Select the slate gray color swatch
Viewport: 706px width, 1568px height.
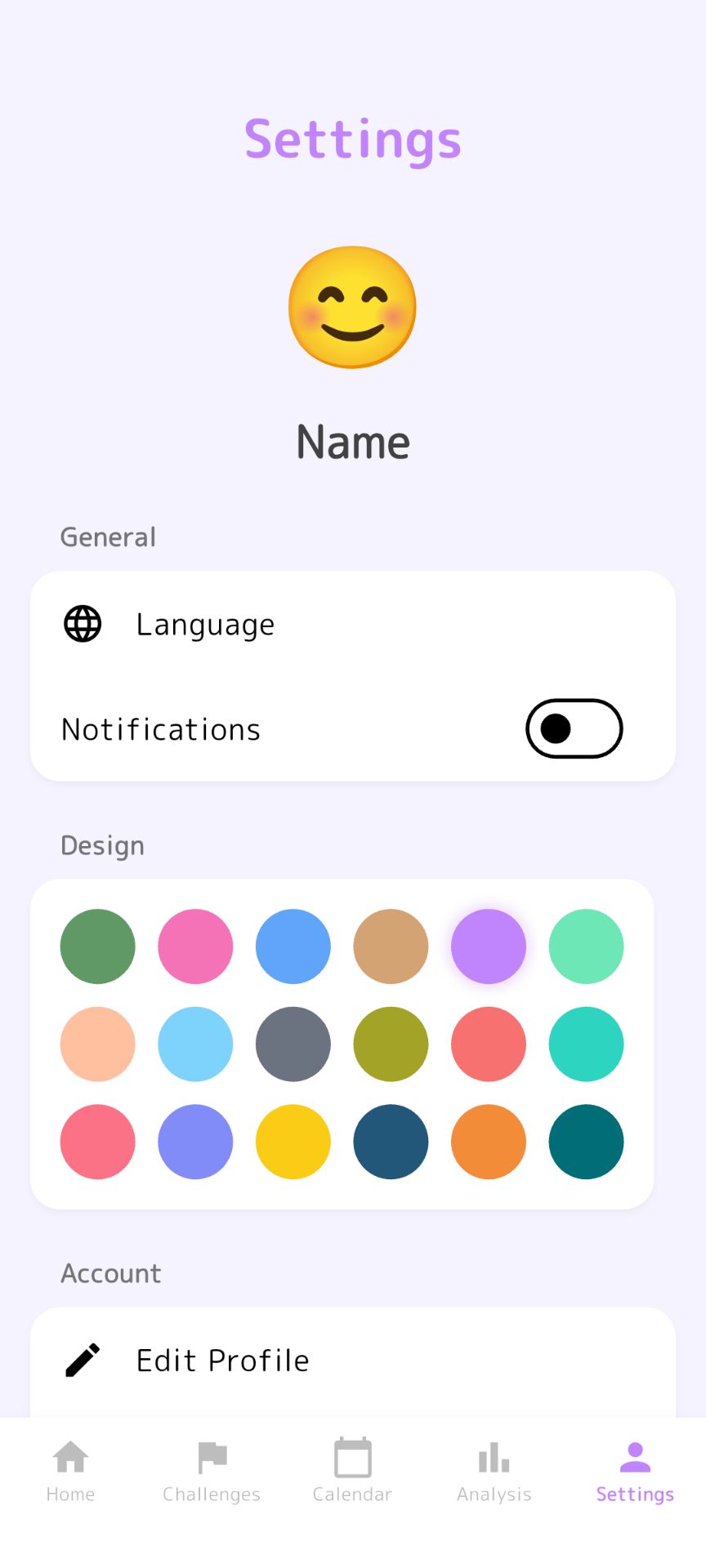[x=293, y=1045]
